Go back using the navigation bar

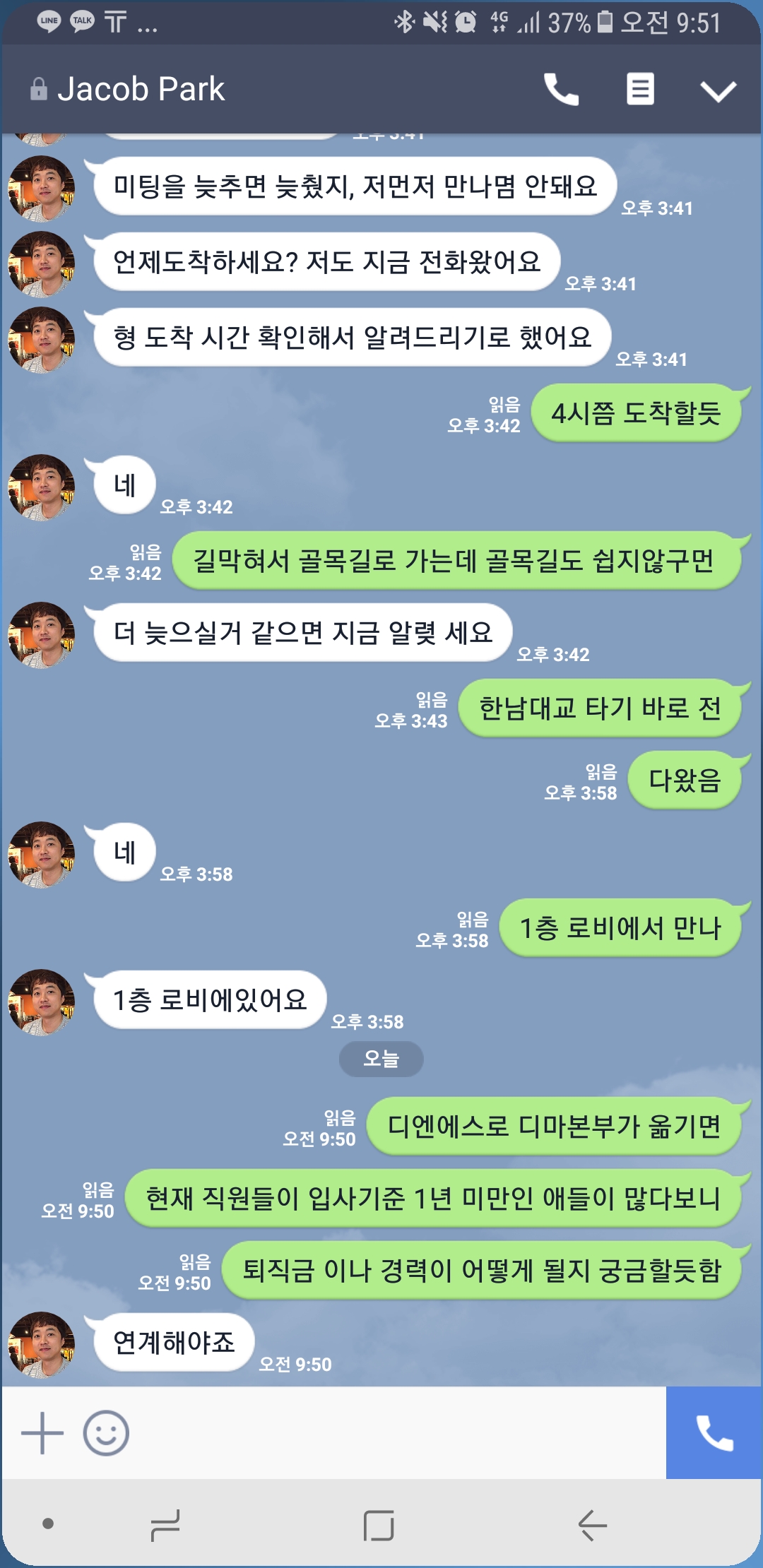pos(592,1525)
